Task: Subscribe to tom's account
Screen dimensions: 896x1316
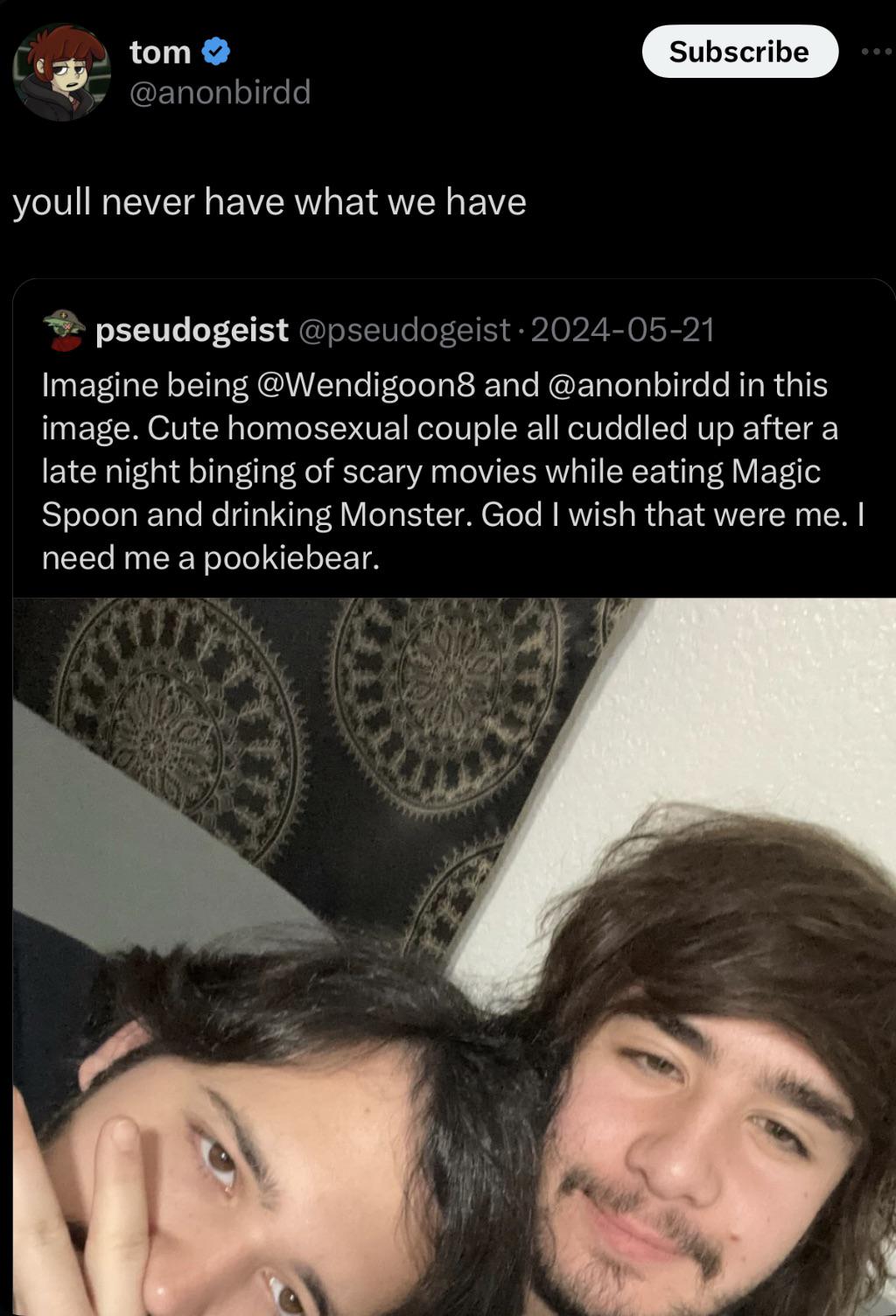Action: [739, 52]
